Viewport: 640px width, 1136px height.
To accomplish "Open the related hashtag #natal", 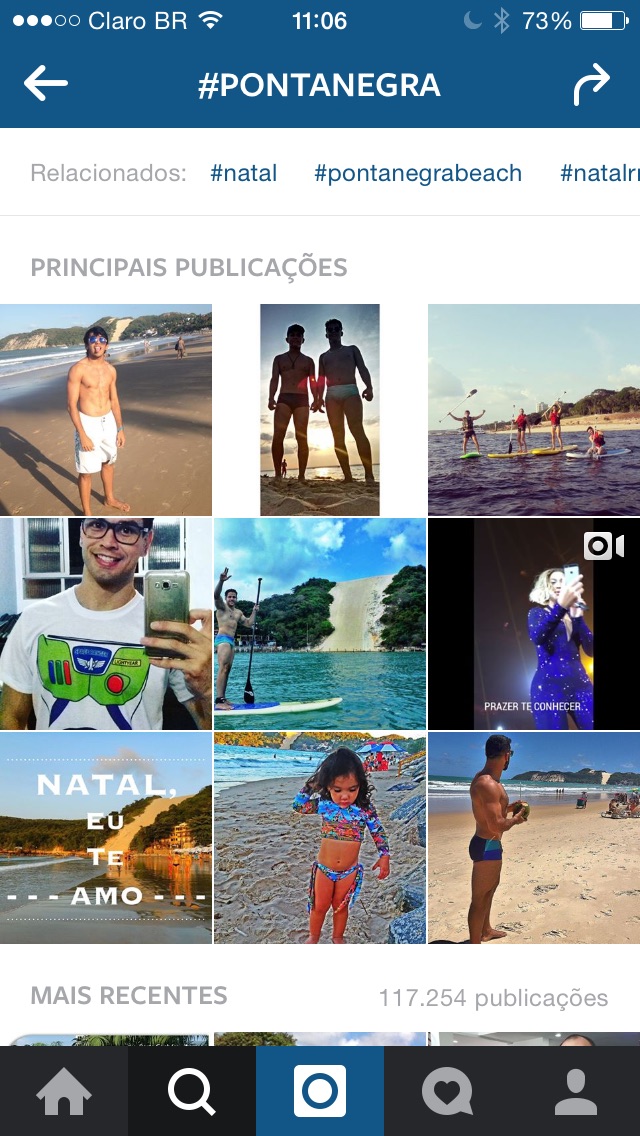I will coord(244,173).
